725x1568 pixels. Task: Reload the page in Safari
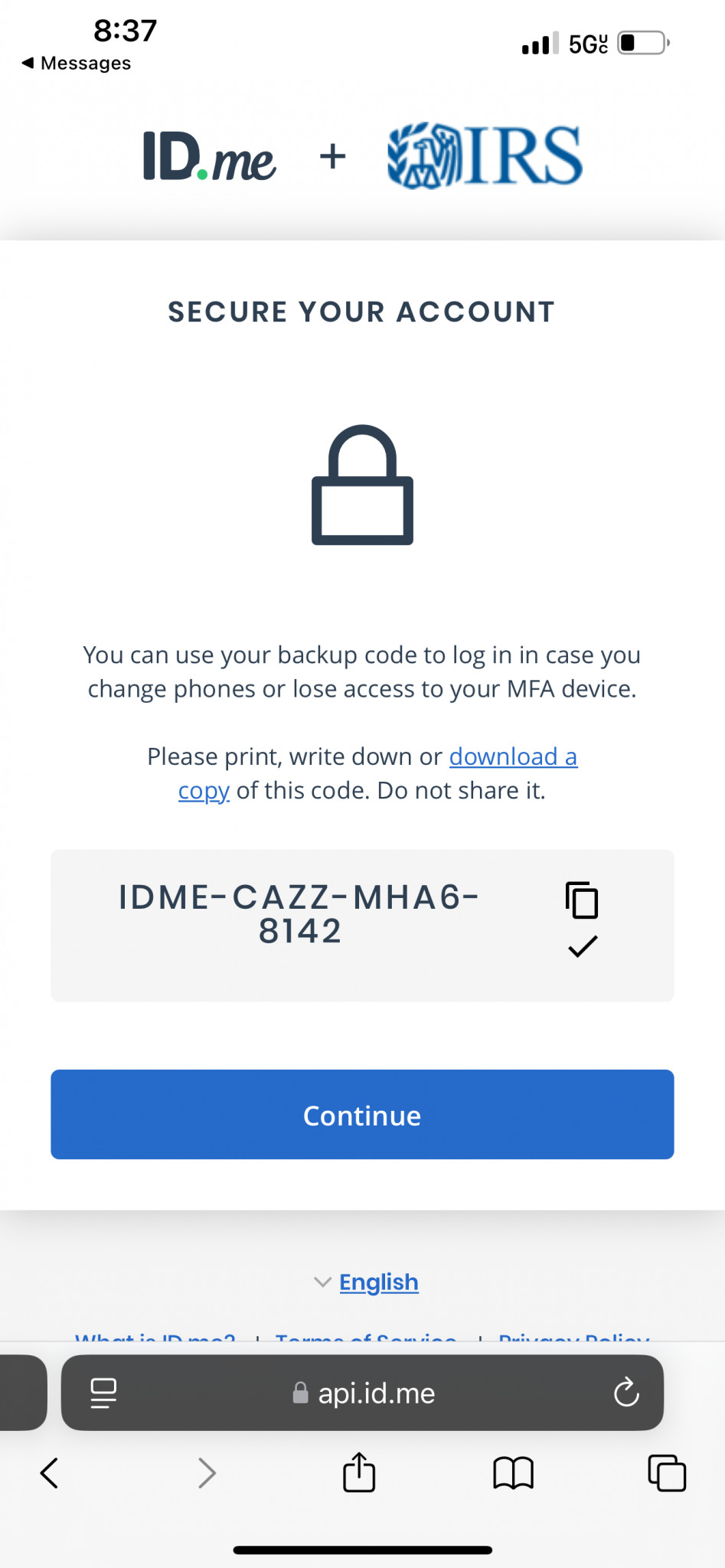[x=626, y=1393]
